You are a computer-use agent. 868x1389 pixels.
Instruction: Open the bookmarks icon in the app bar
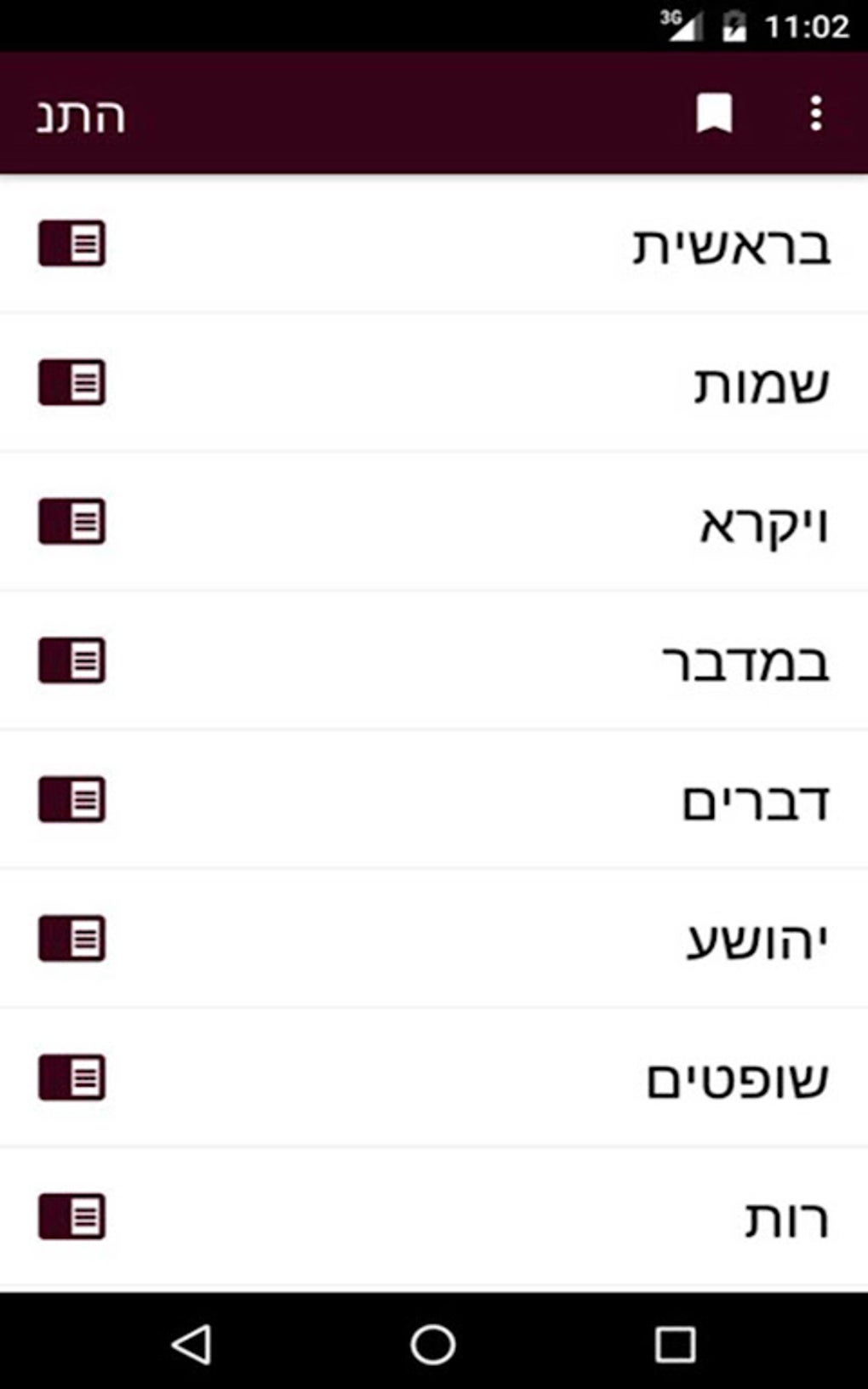(714, 114)
